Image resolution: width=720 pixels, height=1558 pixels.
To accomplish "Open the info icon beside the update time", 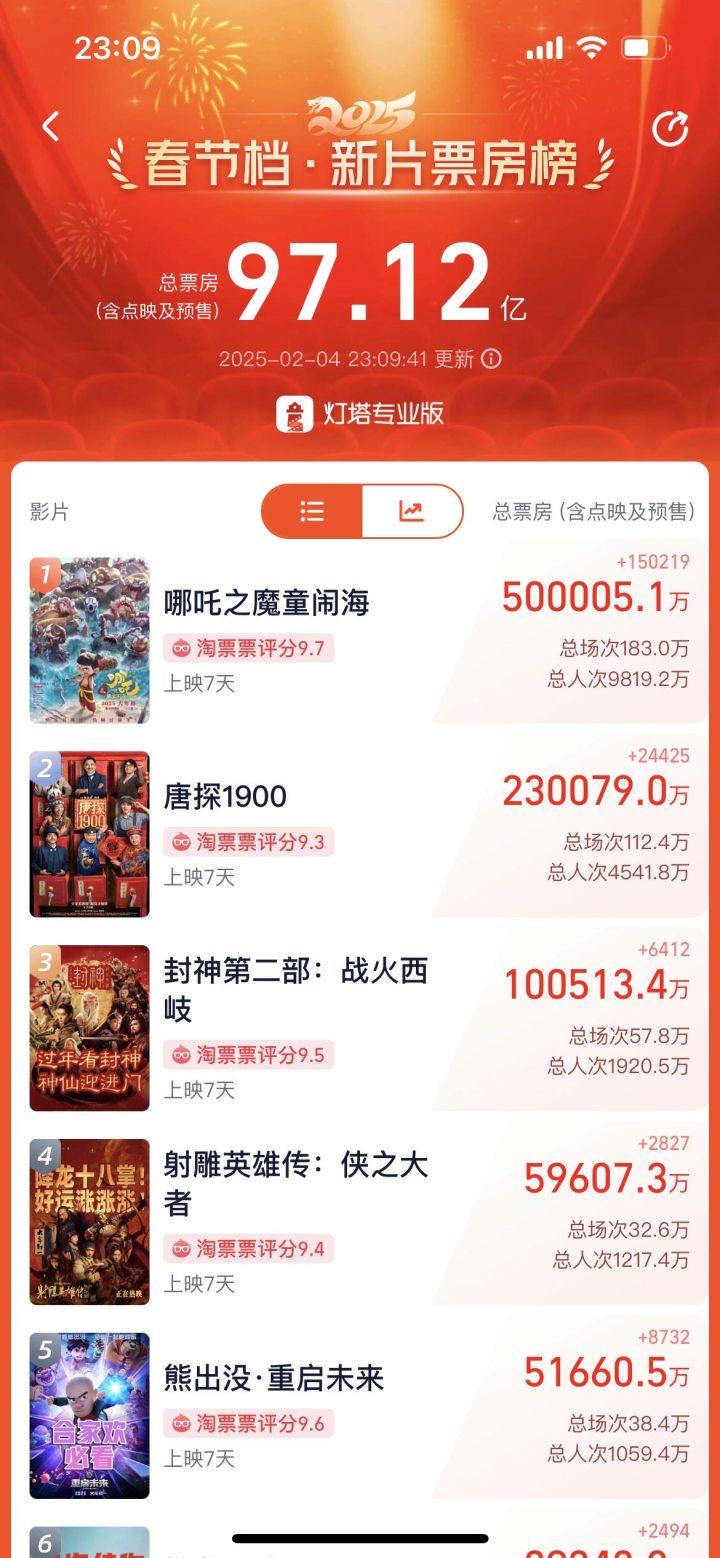I will point(491,359).
